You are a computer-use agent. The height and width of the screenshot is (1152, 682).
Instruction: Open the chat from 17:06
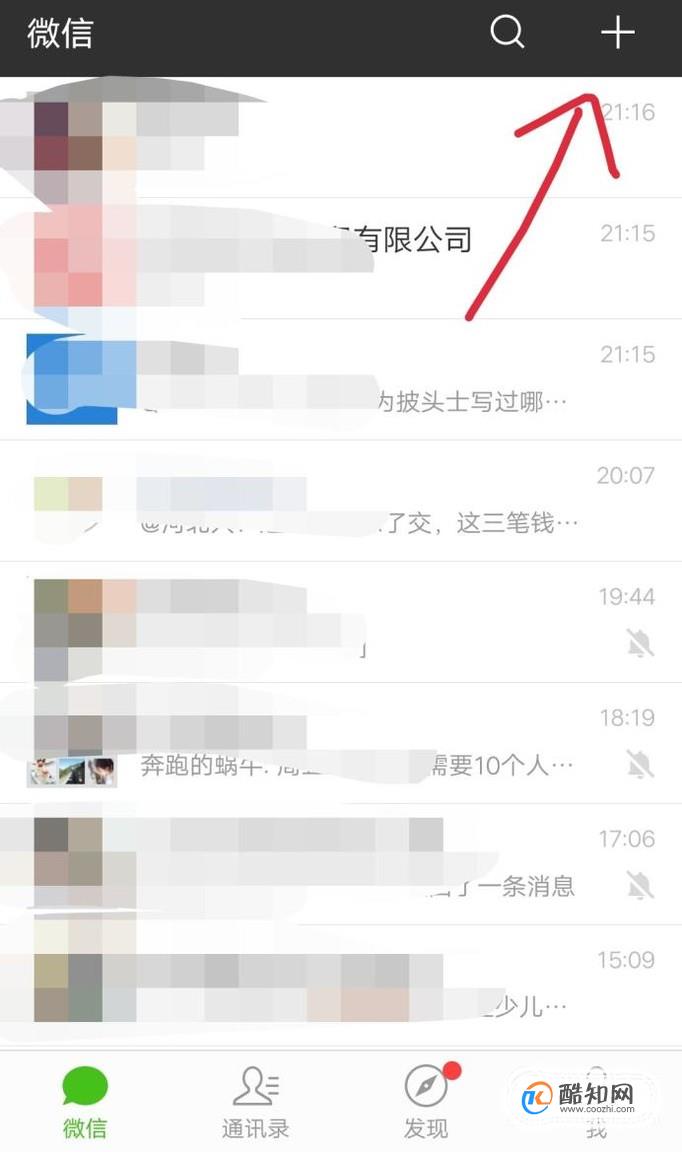(x=340, y=864)
